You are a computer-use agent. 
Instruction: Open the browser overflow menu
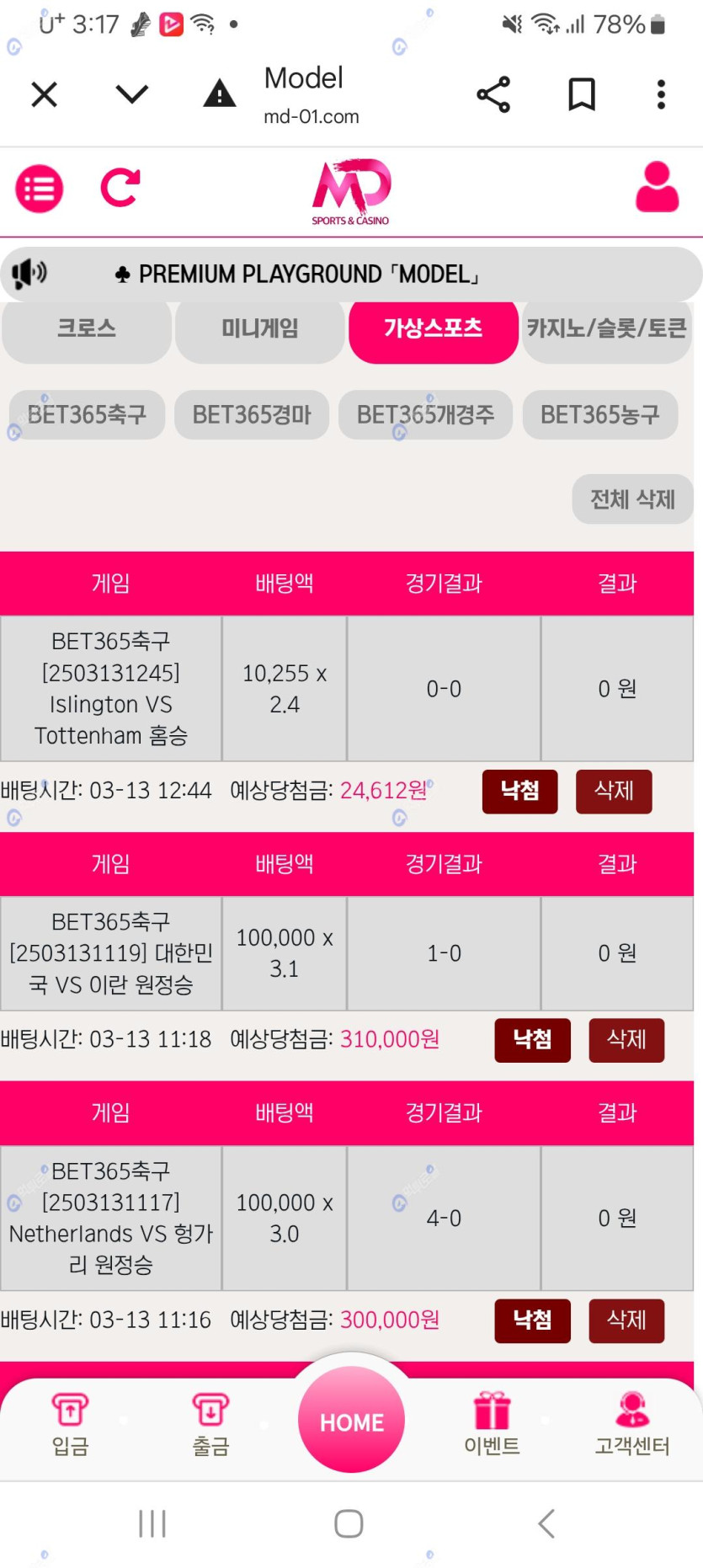pyautogui.click(x=661, y=94)
